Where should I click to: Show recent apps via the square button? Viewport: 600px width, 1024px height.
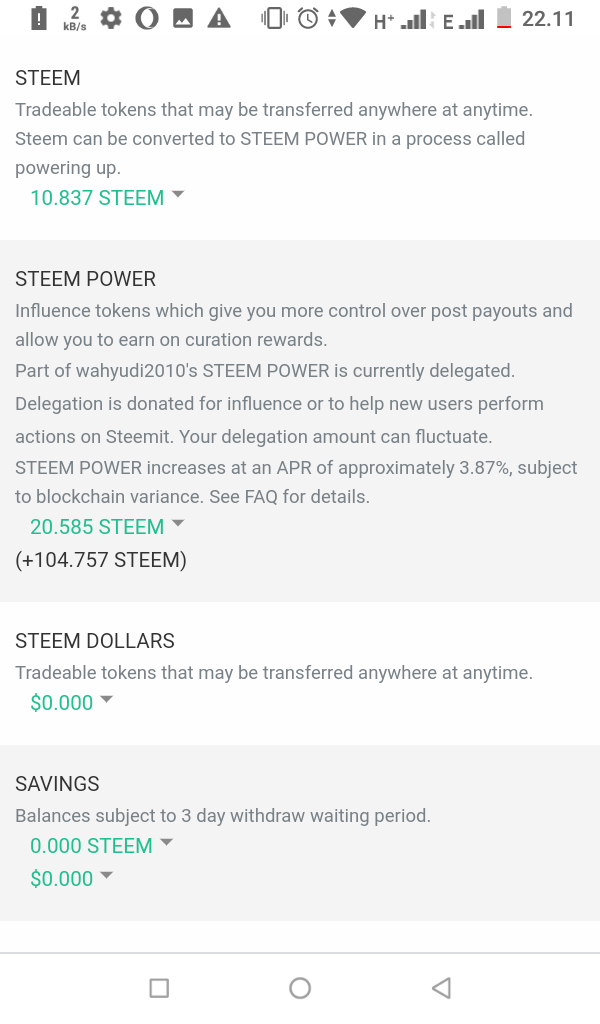click(x=159, y=988)
